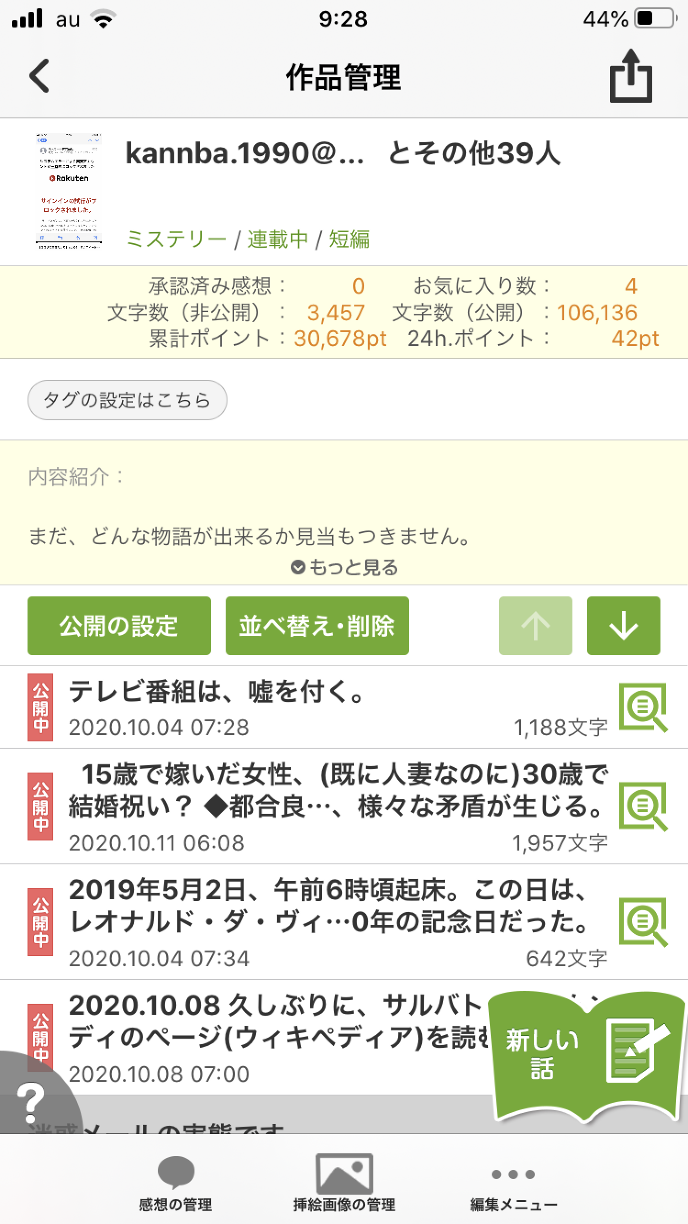Viewport: 688px width, 1224px height.
Task: Tap タグの設定はこちら button
Action: pos(127,400)
